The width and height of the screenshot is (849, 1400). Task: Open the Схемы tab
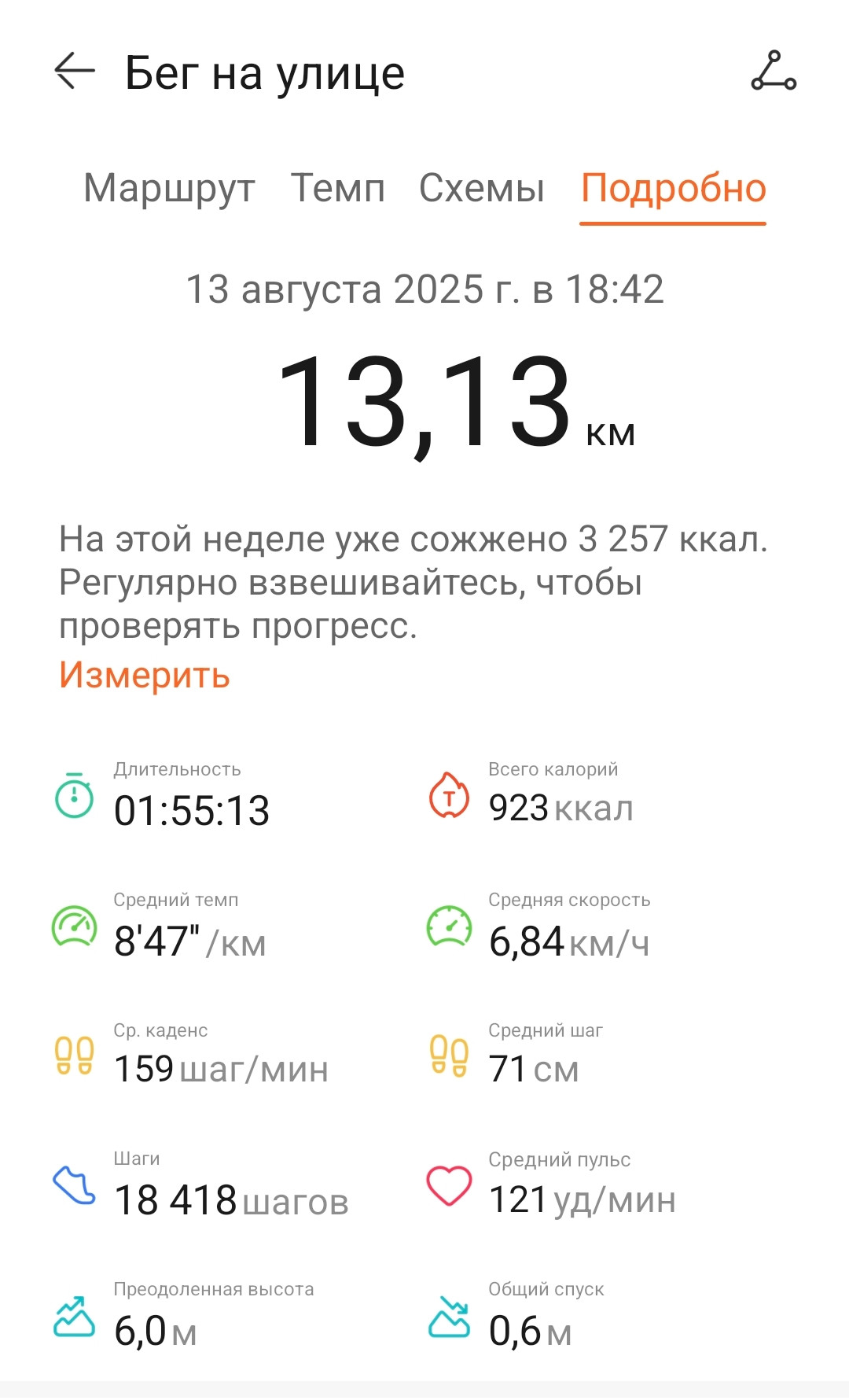pyautogui.click(x=482, y=189)
